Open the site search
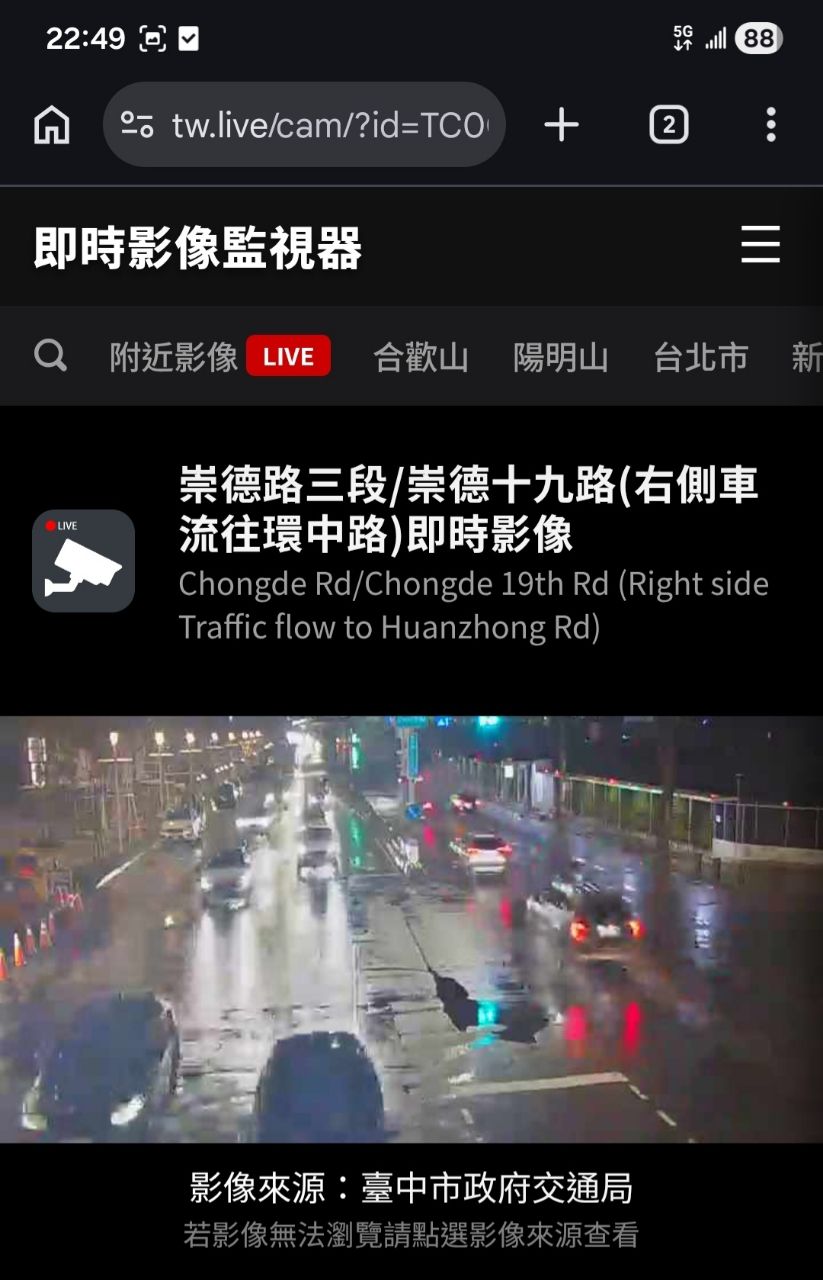This screenshot has height=1280, width=823. click(x=50, y=355)
